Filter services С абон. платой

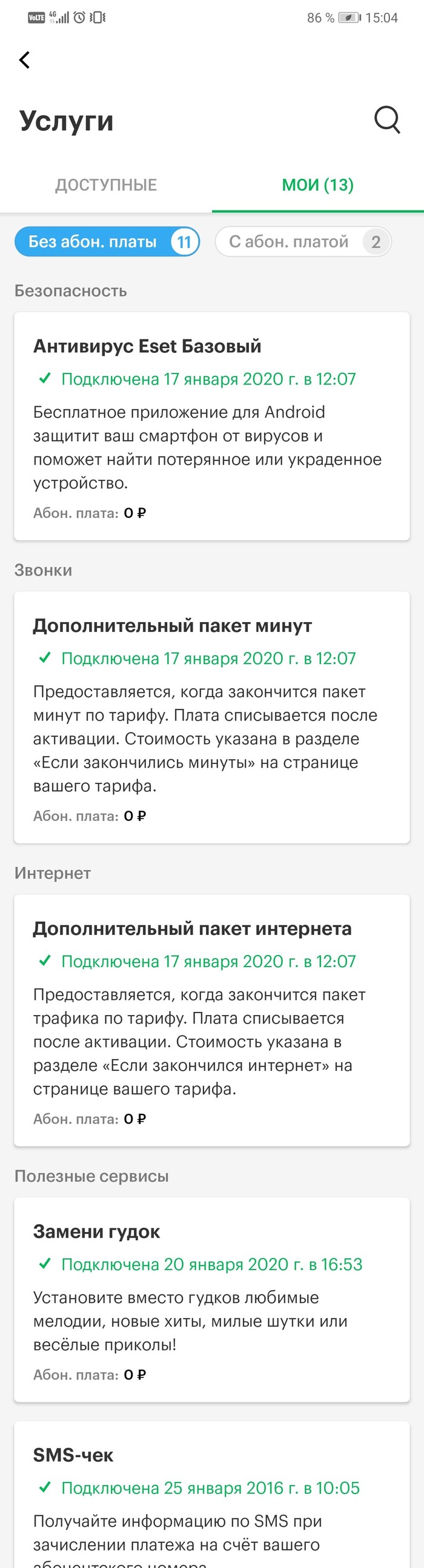pyautogui.click(x=302, y=242)
